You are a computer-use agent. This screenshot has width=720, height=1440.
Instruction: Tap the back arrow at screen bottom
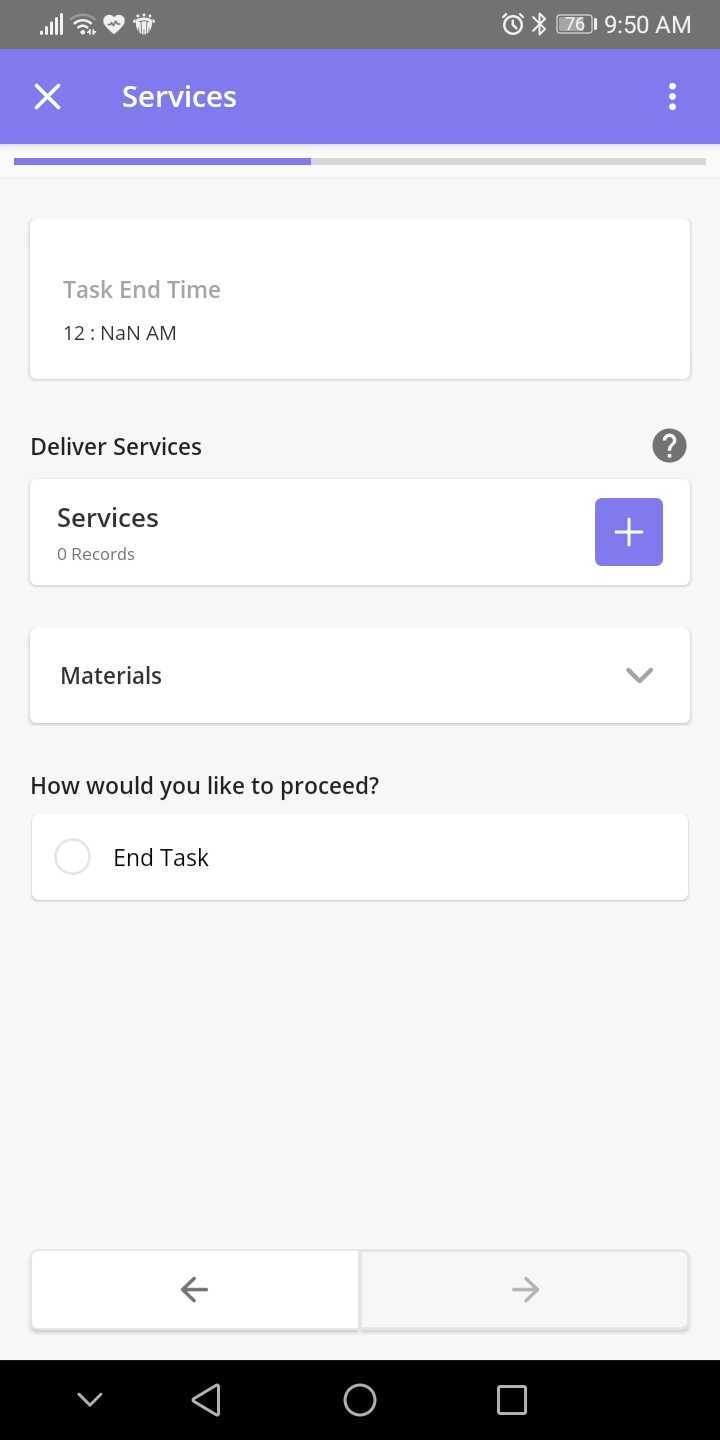194,1289
